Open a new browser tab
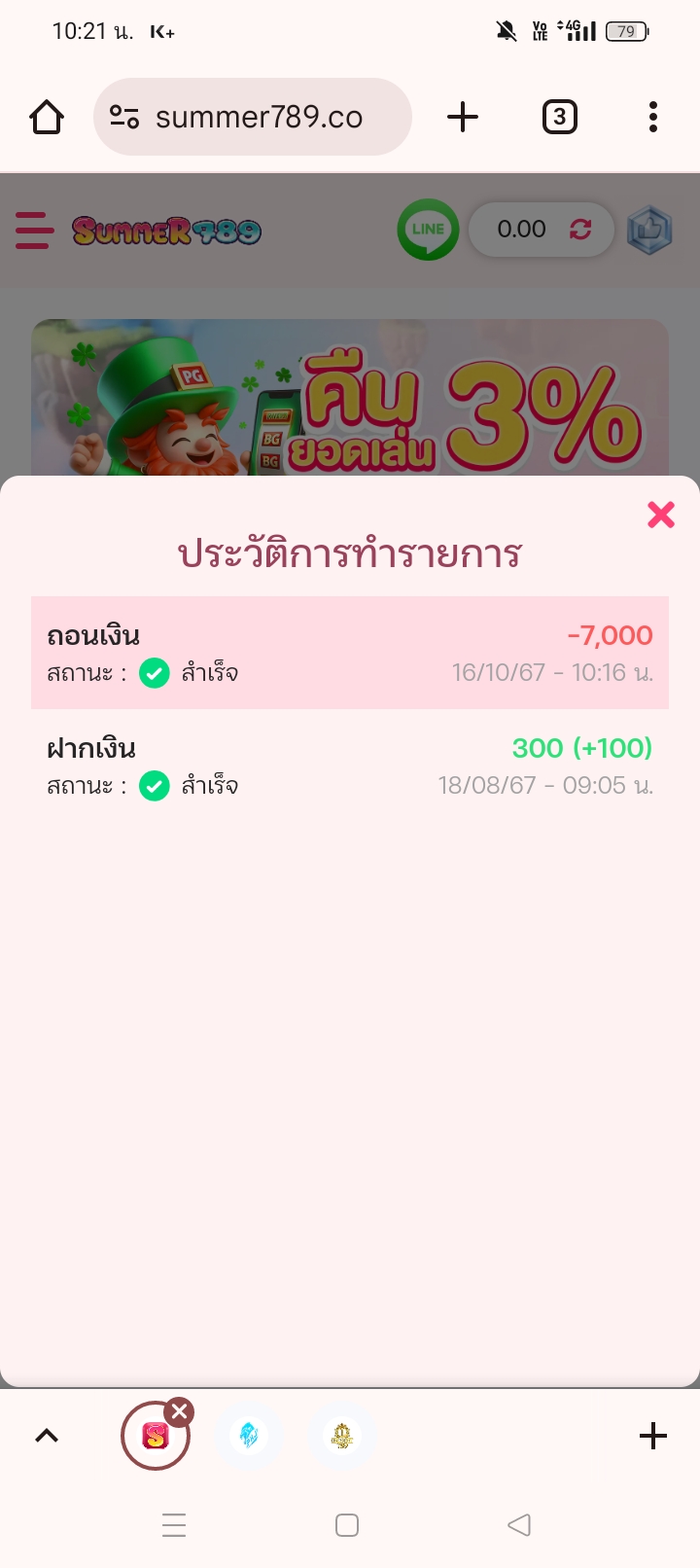 [x=463, y=118]
